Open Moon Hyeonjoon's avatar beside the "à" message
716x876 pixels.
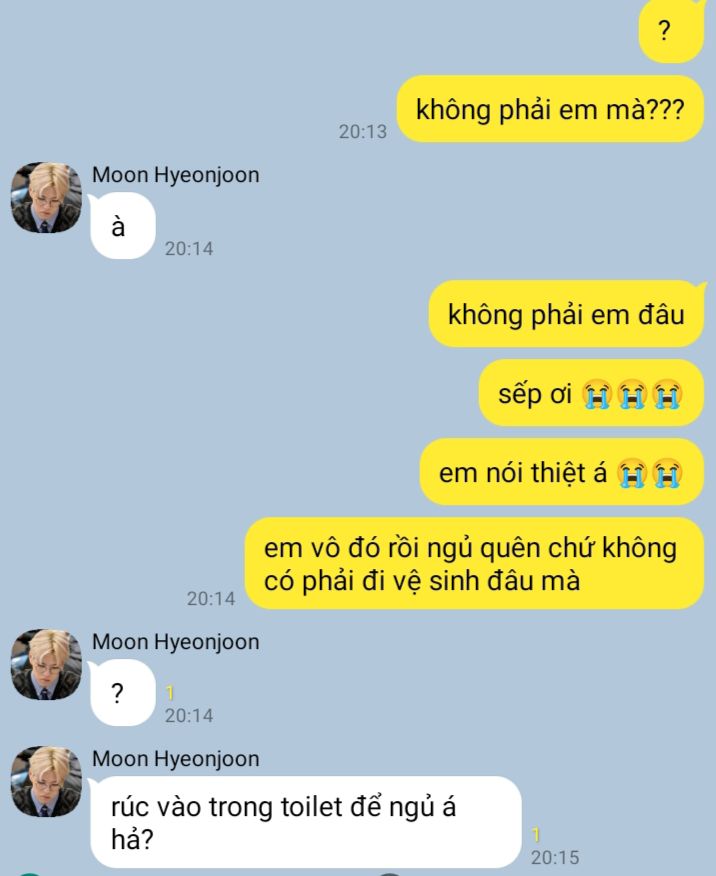pyautogui.click(x=46, y=198)
